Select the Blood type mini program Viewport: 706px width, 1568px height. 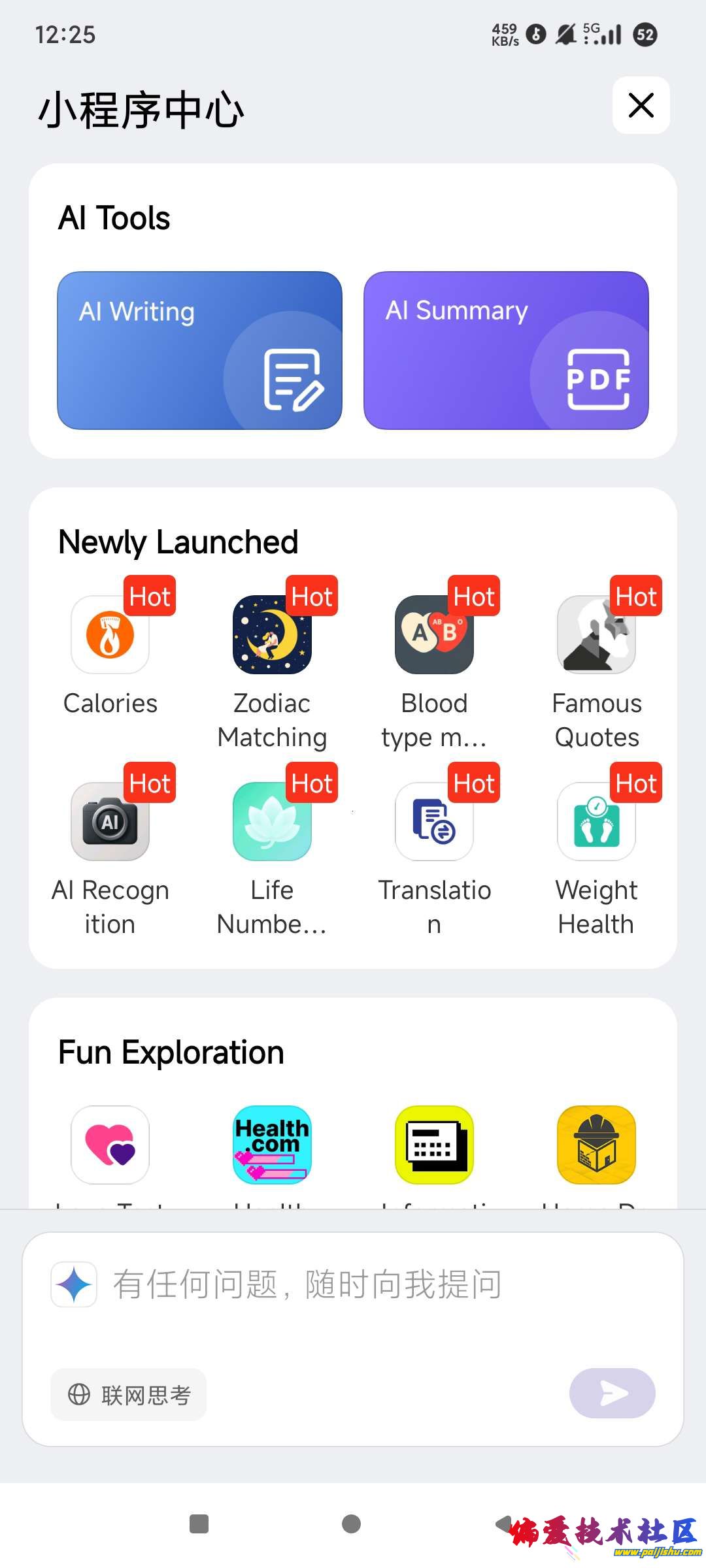tap(434, 635)
